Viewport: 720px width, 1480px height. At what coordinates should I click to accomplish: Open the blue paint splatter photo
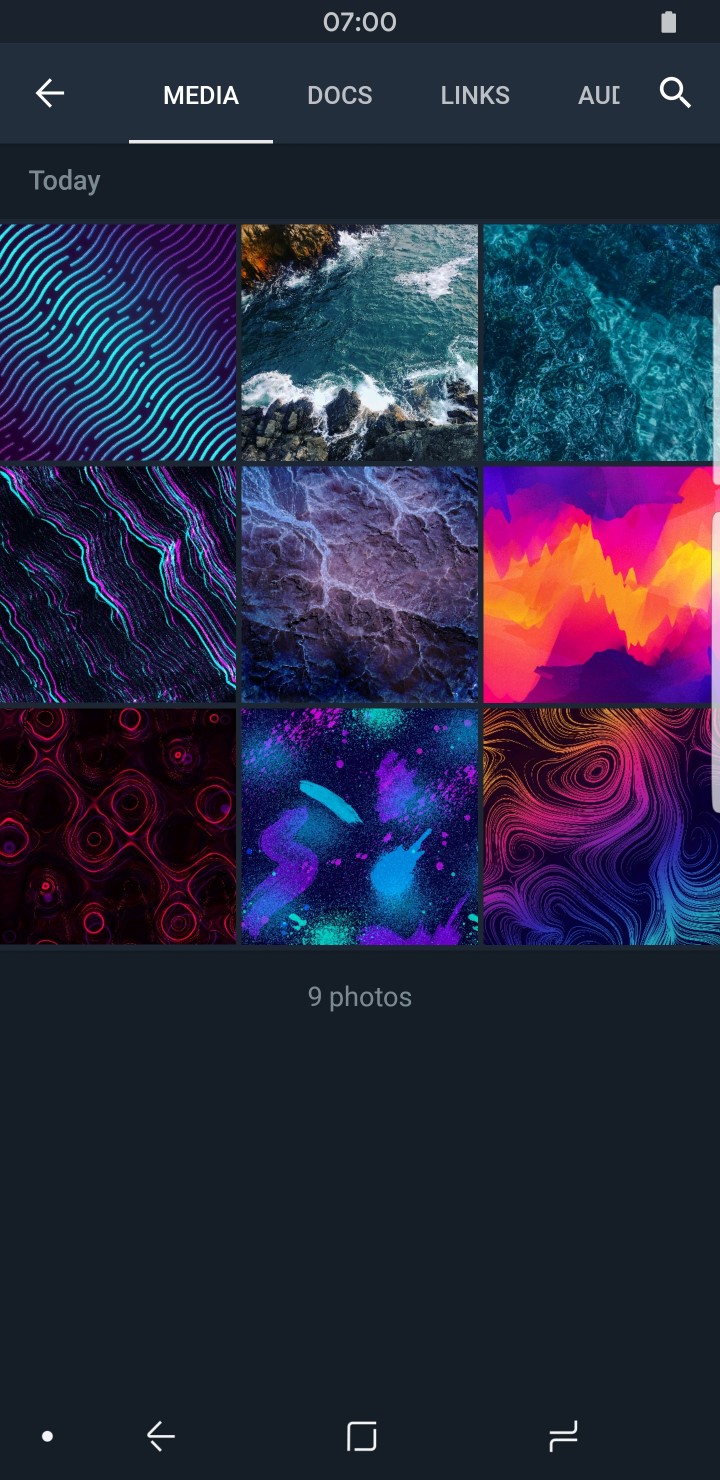click(360, 827)
